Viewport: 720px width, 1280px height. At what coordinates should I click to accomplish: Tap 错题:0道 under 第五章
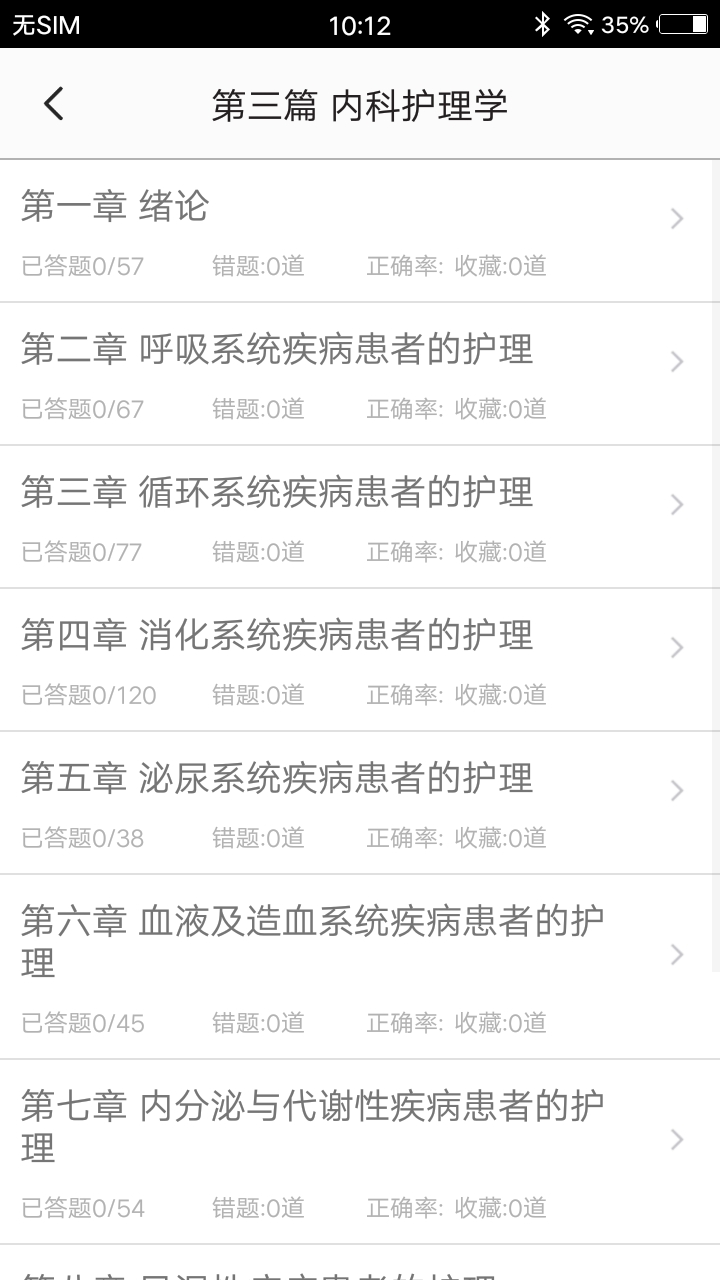(260, 838)
